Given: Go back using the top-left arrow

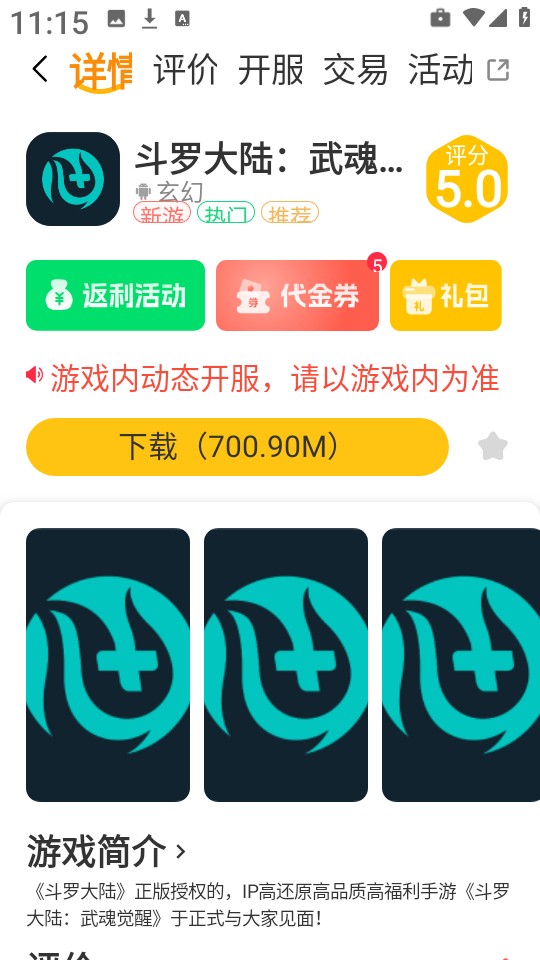Looking at the screenshot, I should pyautogui.click(x=40, y=69).
